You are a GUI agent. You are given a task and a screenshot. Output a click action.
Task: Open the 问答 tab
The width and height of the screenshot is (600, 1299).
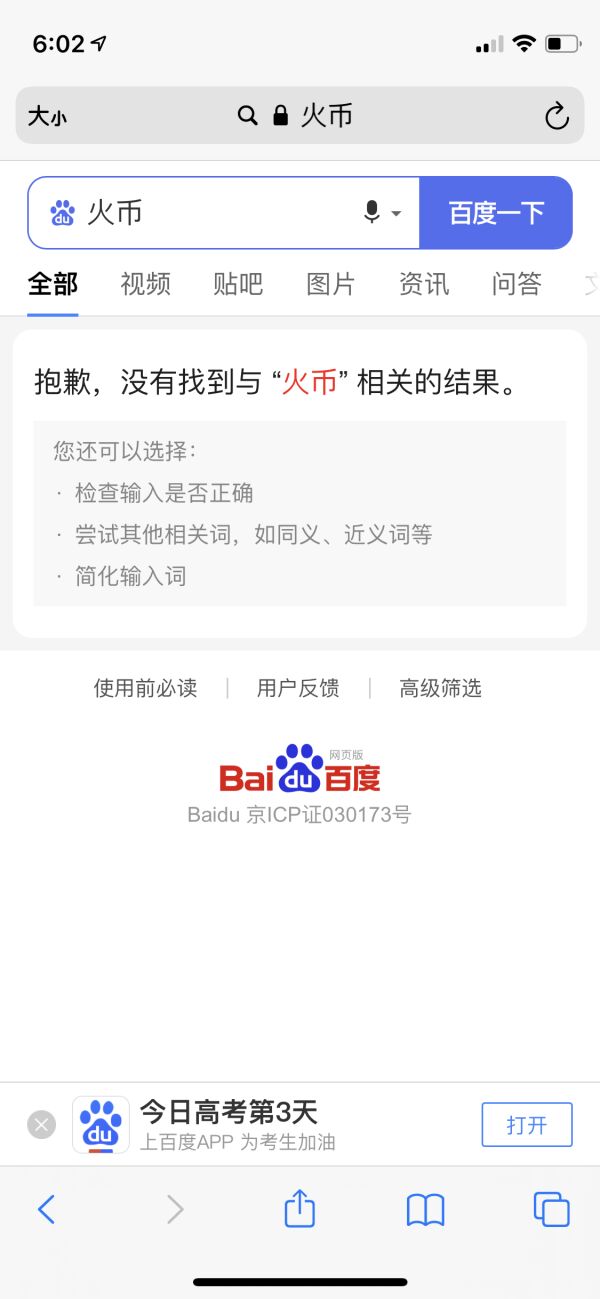[x=516, y=284]
